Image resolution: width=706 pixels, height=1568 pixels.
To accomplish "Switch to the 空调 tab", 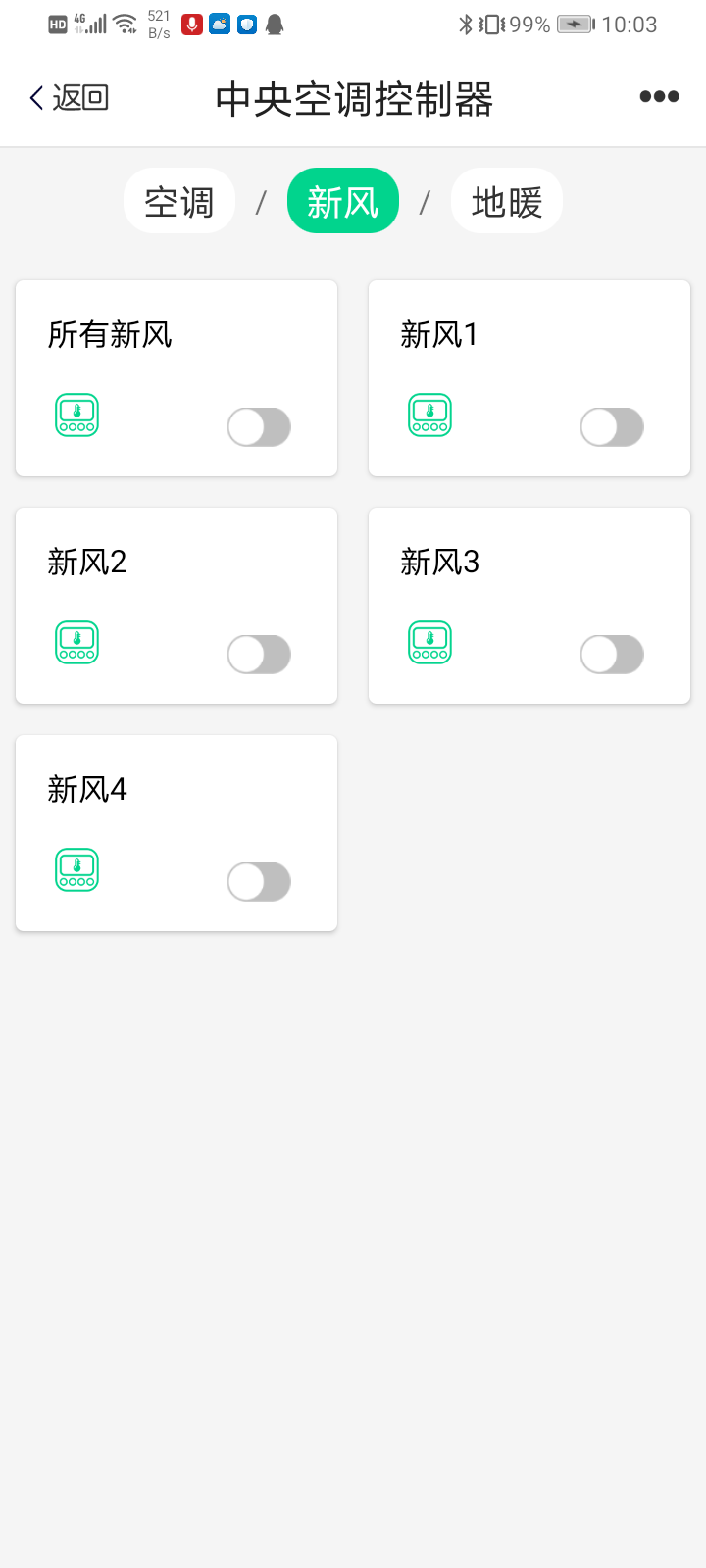I will click(179, 202).
